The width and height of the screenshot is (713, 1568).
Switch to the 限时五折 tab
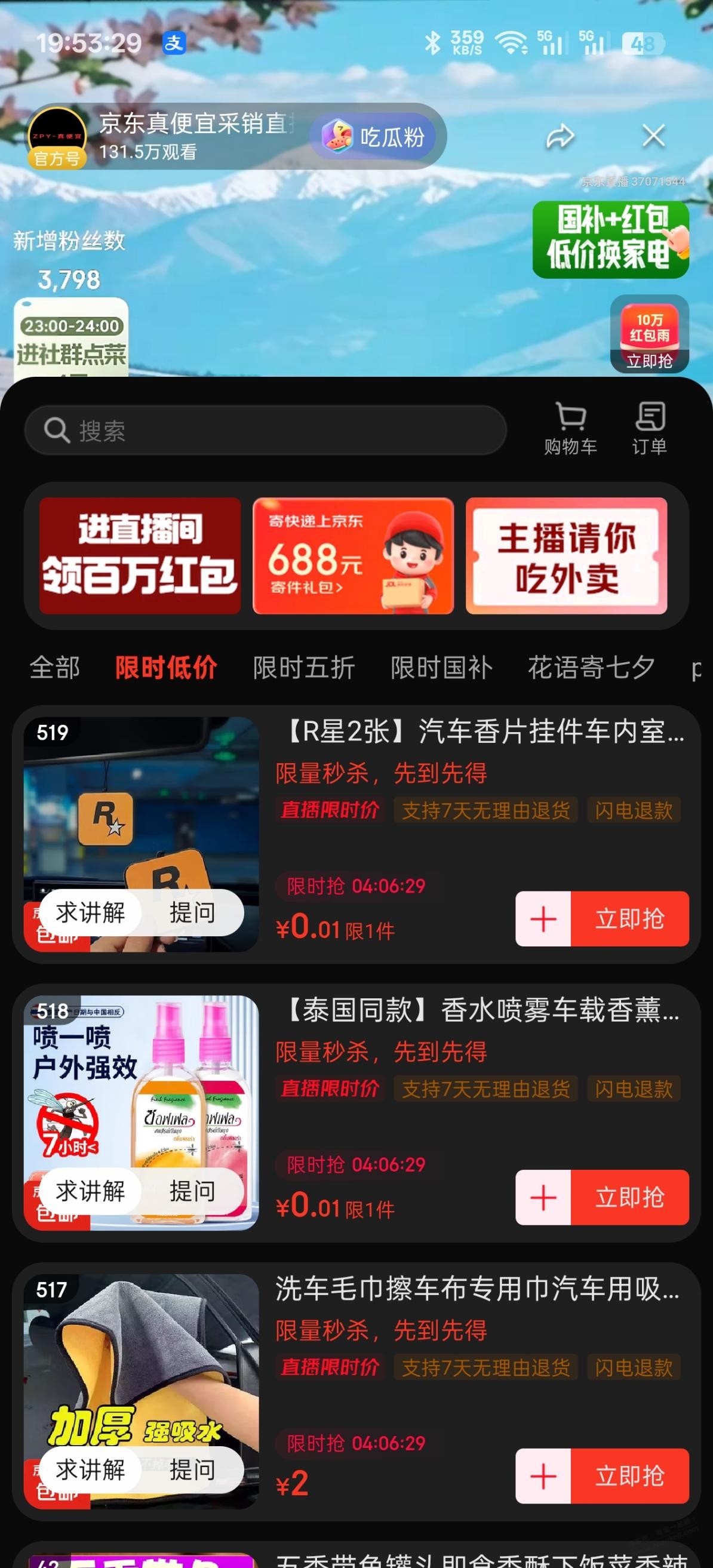(304, 668)
